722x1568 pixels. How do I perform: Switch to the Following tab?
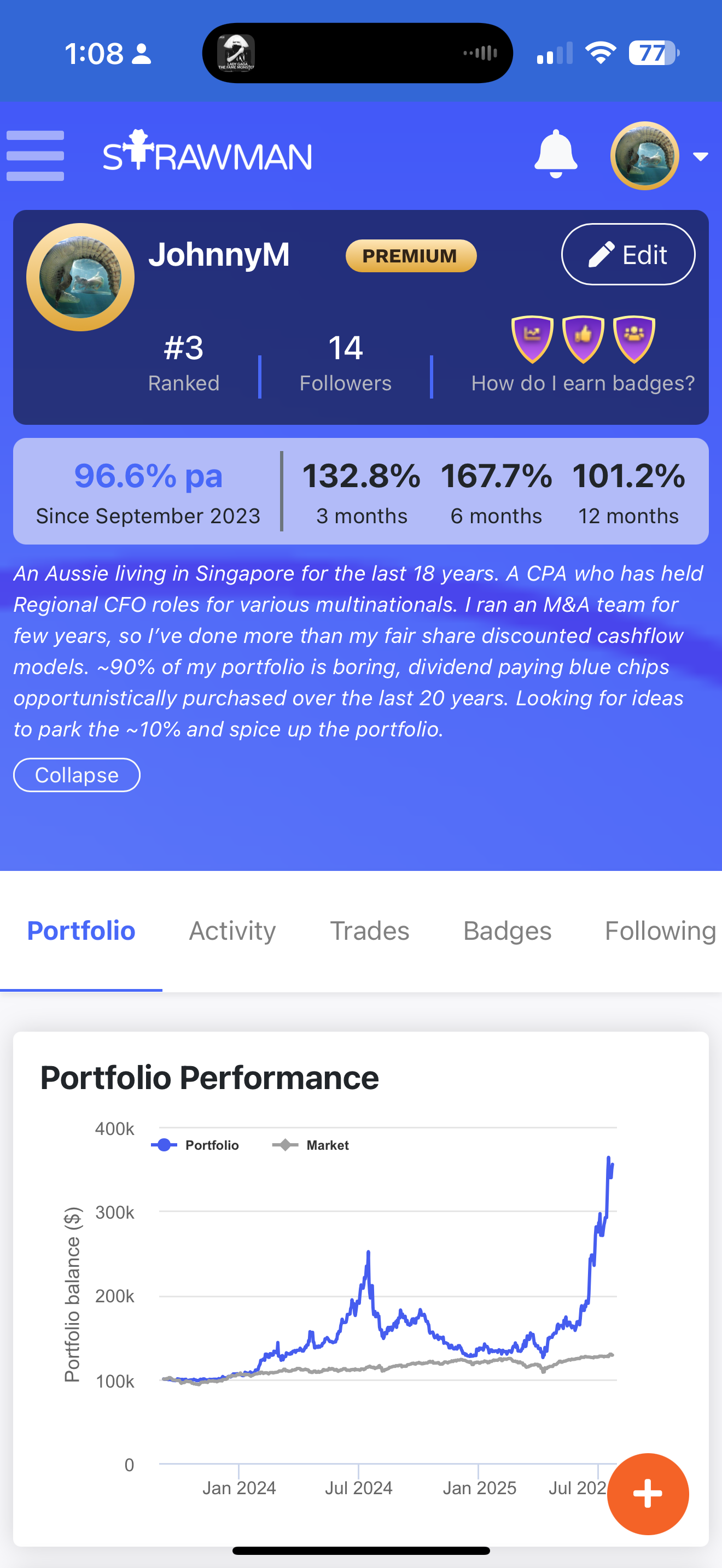660,931
